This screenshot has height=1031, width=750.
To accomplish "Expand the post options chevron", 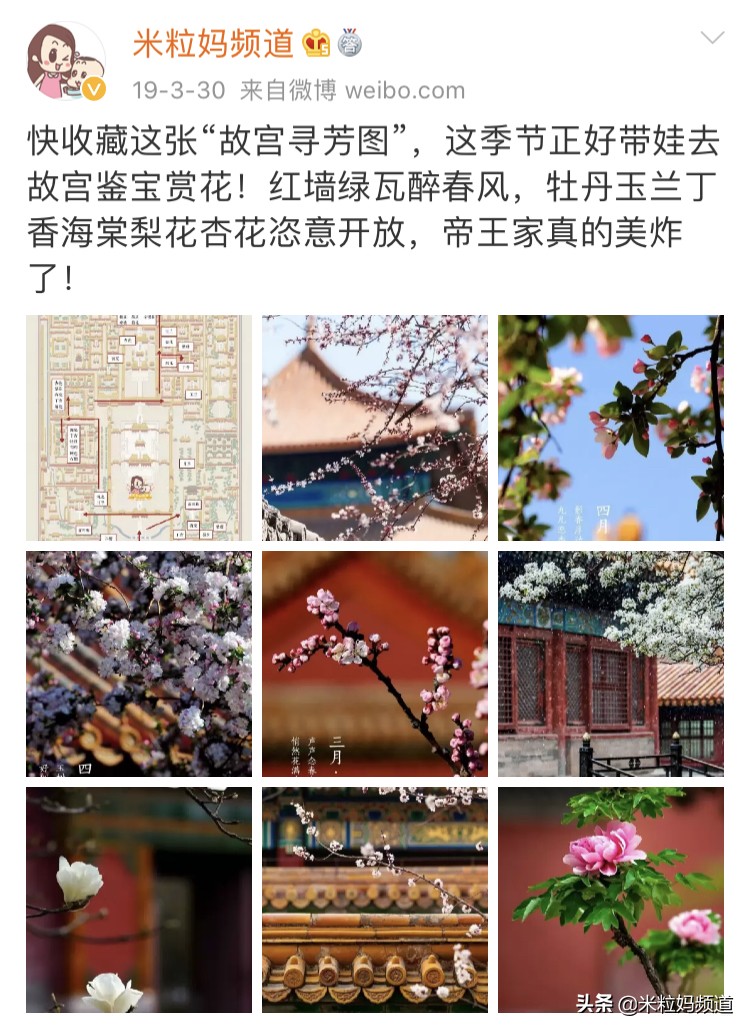I will 712,39.
